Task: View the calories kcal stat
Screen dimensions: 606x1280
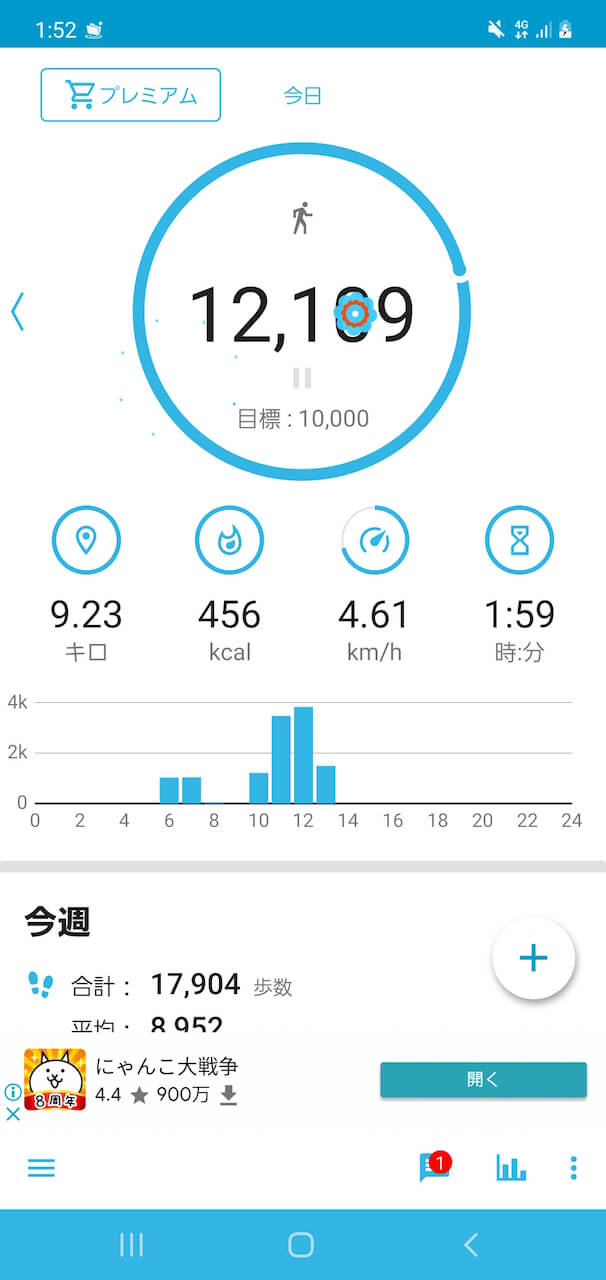Action: 229,540
